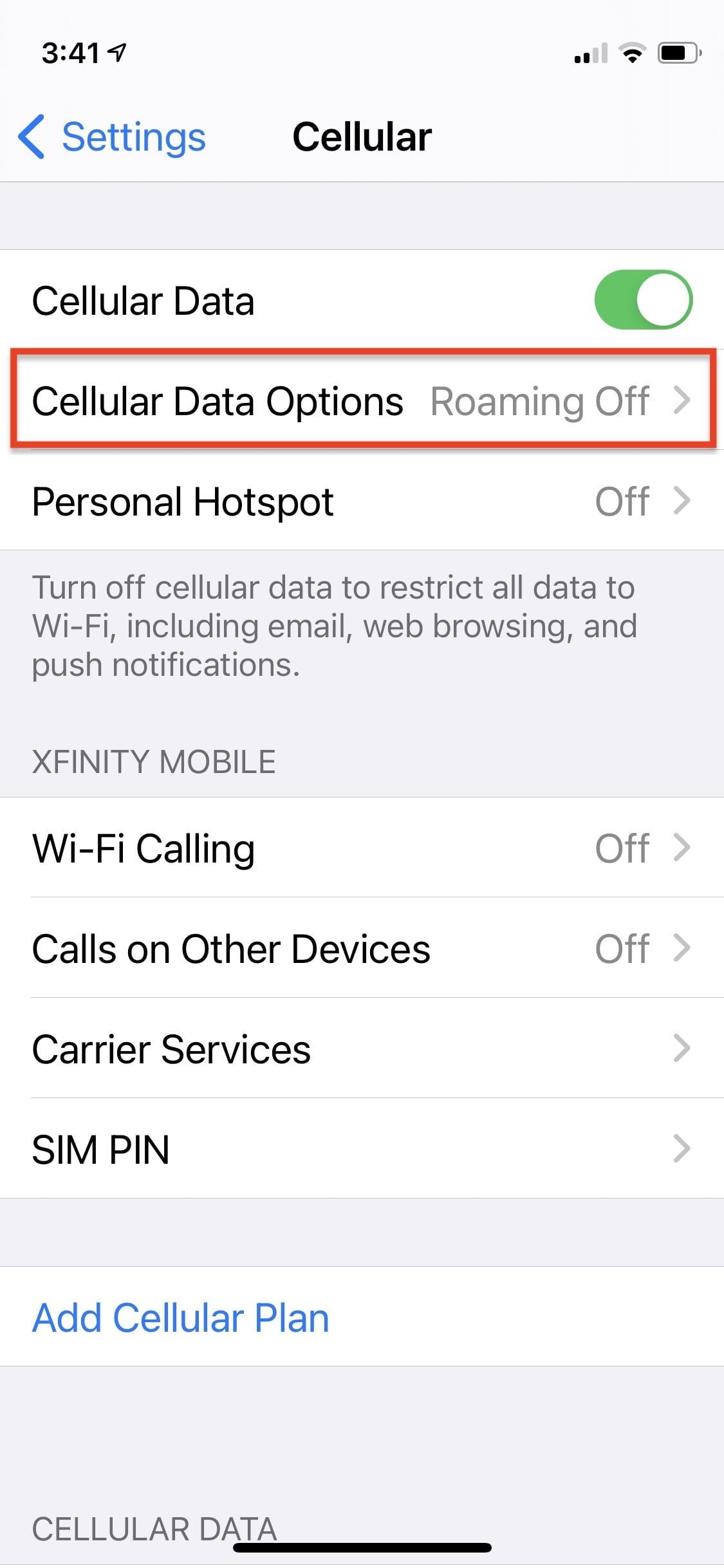The height and width of the screenshot is (1568, 724).
Task: Open Cellular Data Options
Action: (362, 401)
